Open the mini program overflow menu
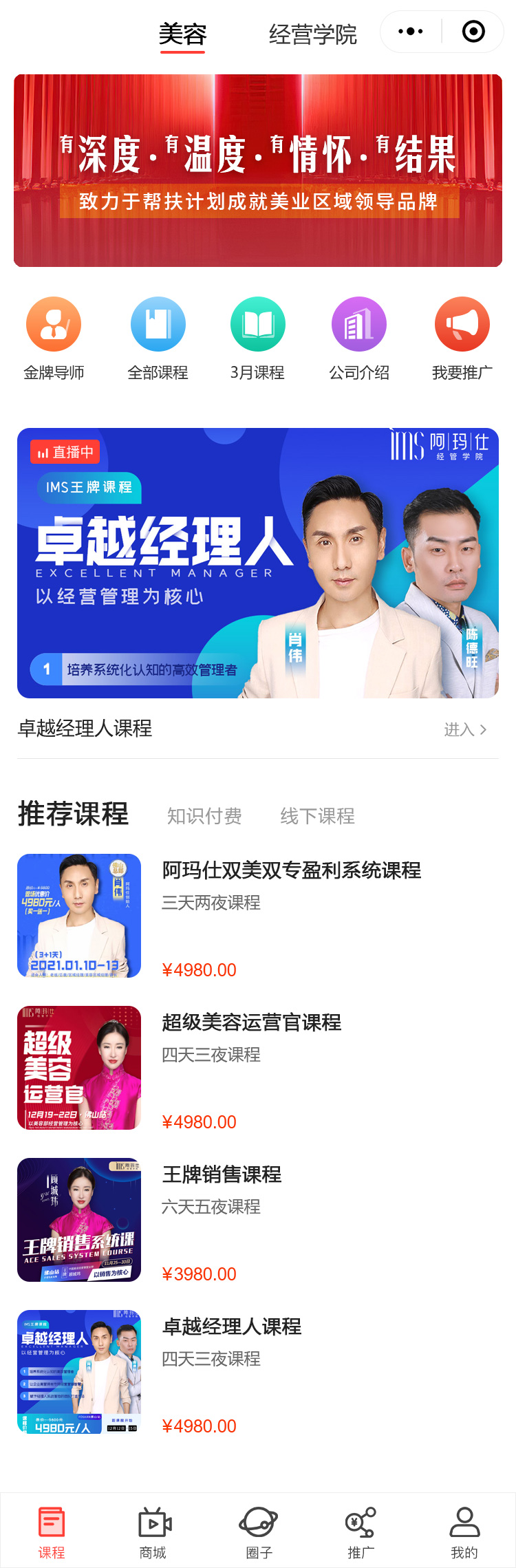This screenshot has height=1568, width=516. [x=411, y=32]
